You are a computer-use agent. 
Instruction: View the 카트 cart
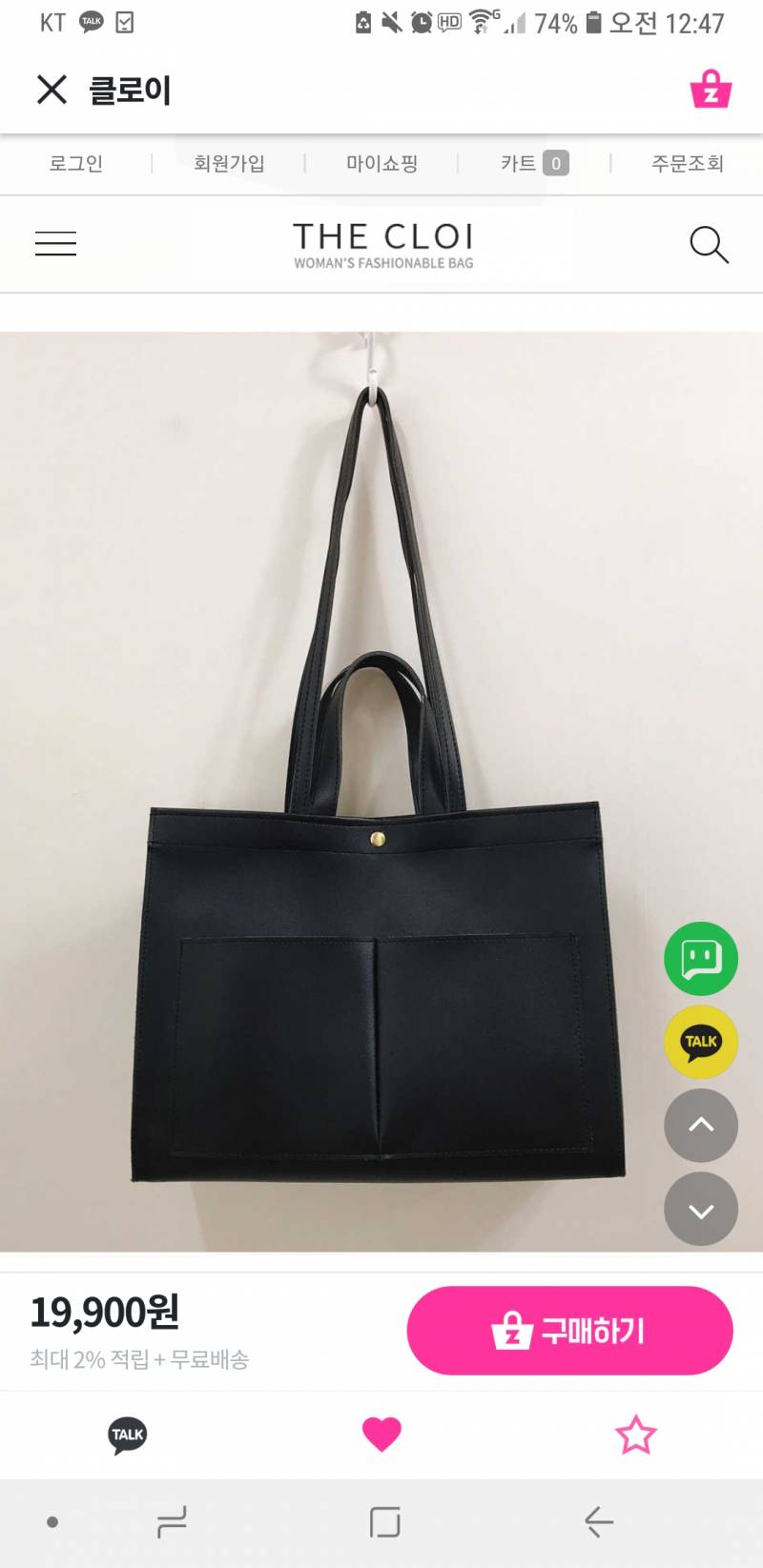point(534,164)
